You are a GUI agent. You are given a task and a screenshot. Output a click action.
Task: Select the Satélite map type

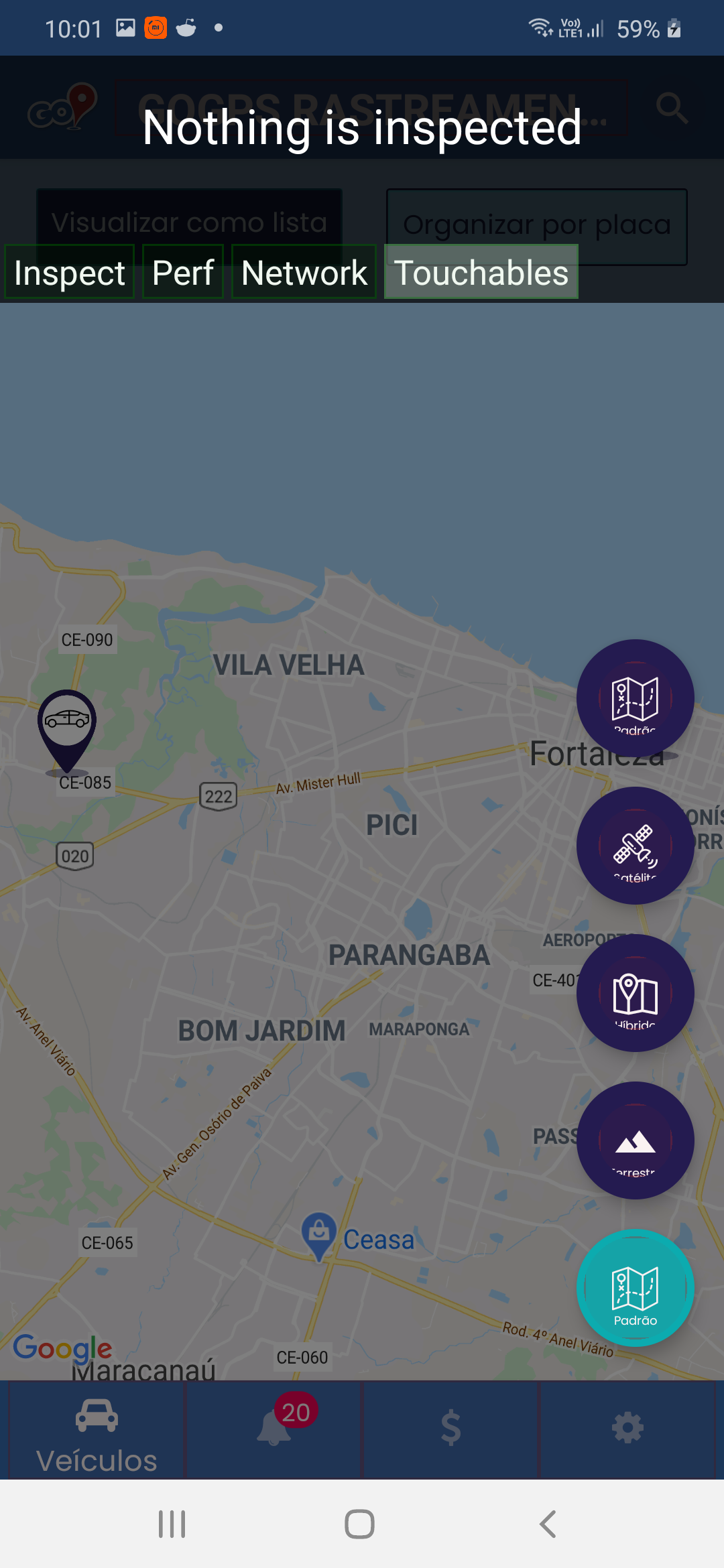click(x=635, y=846)
